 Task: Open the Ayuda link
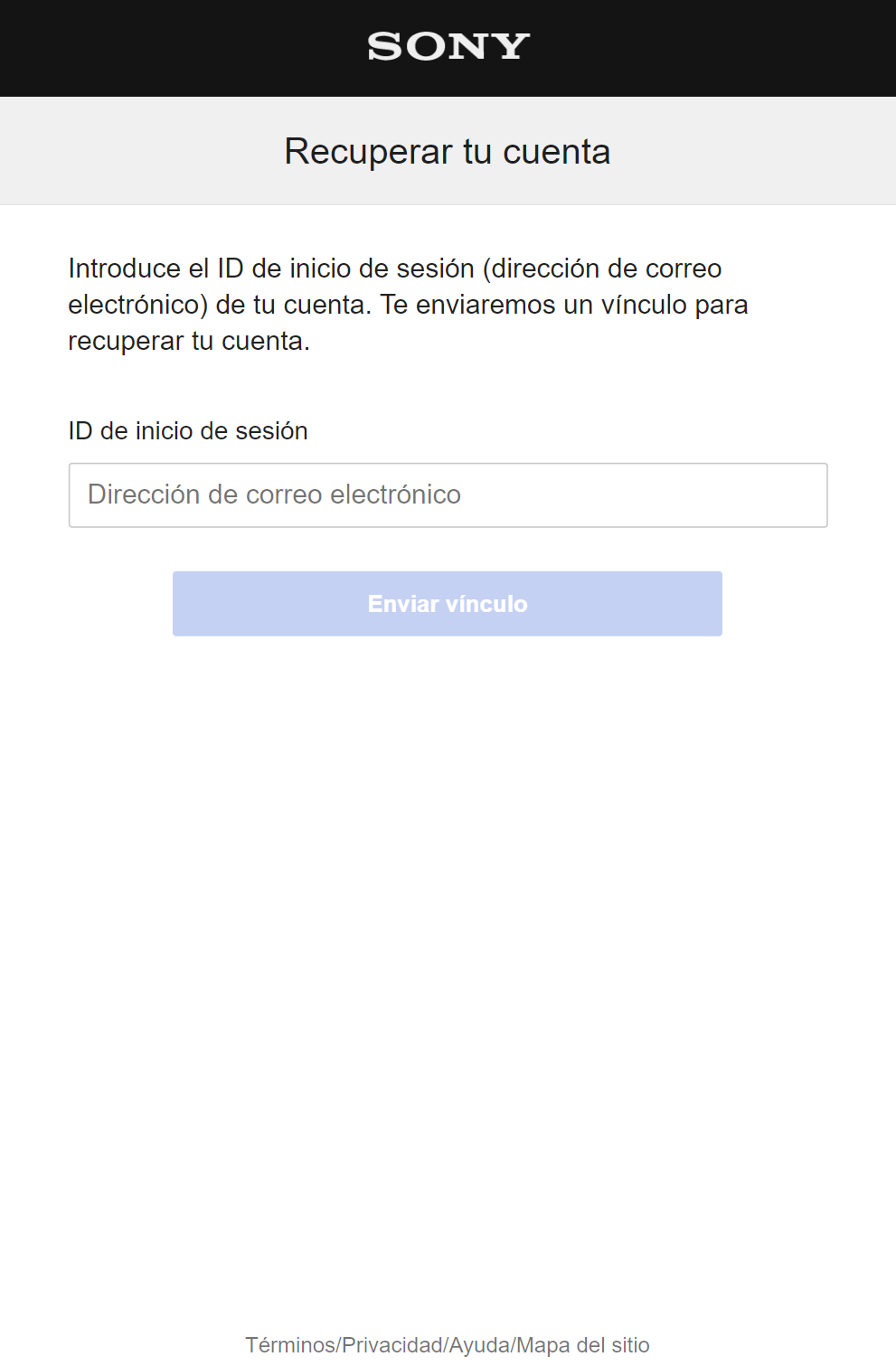(479, 1345)
